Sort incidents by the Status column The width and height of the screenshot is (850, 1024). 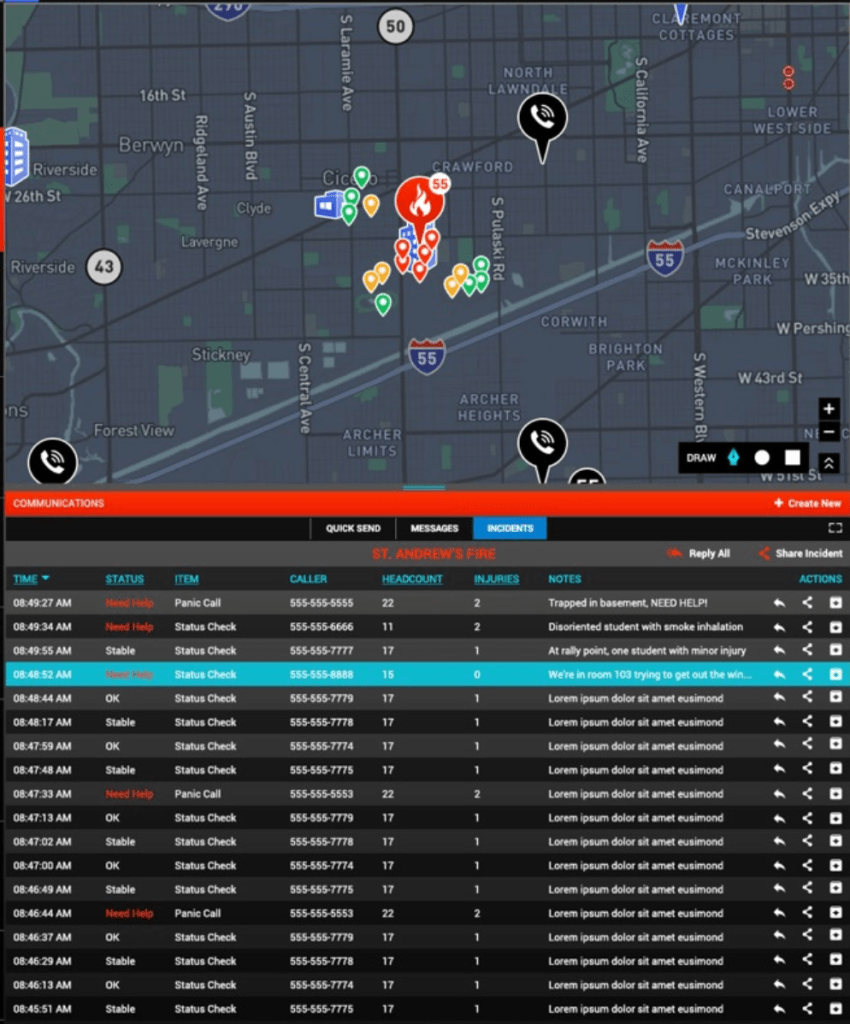(x=124, y=579)
